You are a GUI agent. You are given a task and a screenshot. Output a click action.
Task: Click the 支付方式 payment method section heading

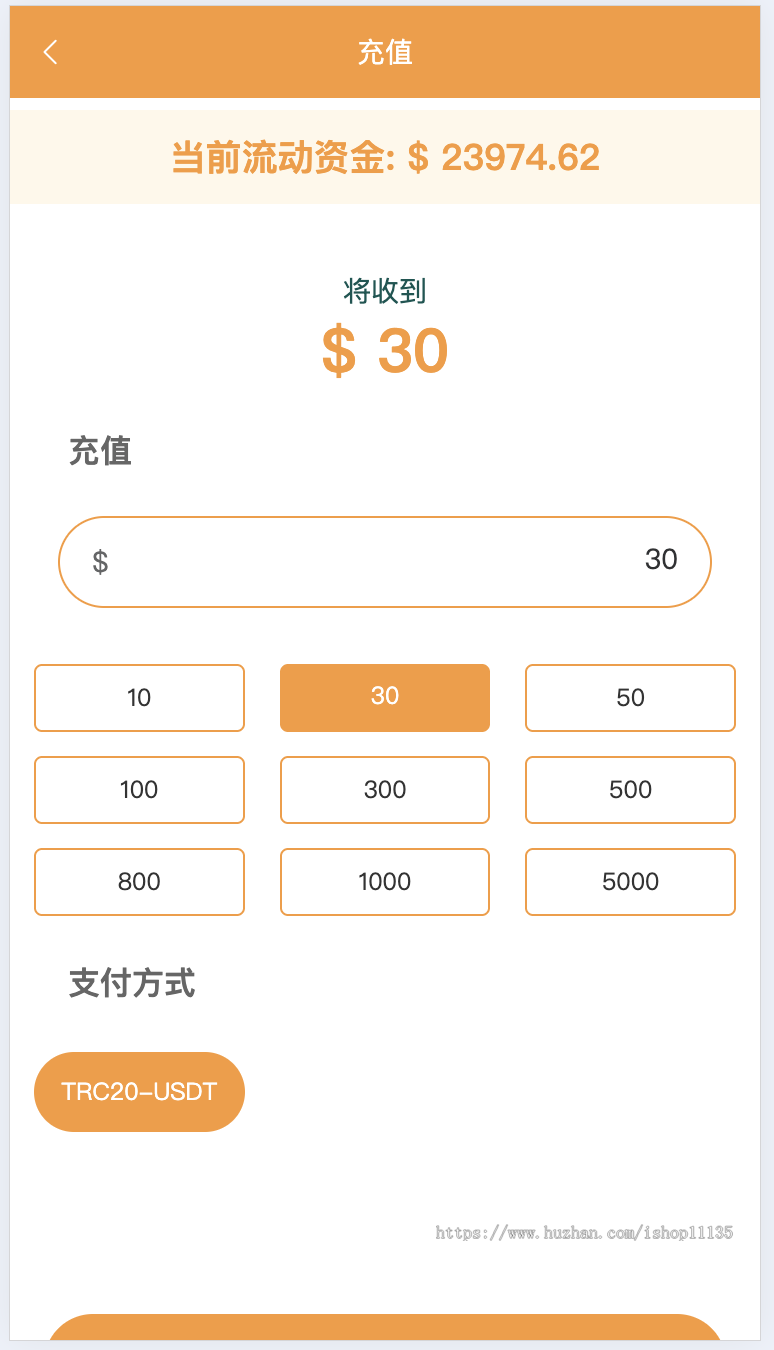pos(130,984)
